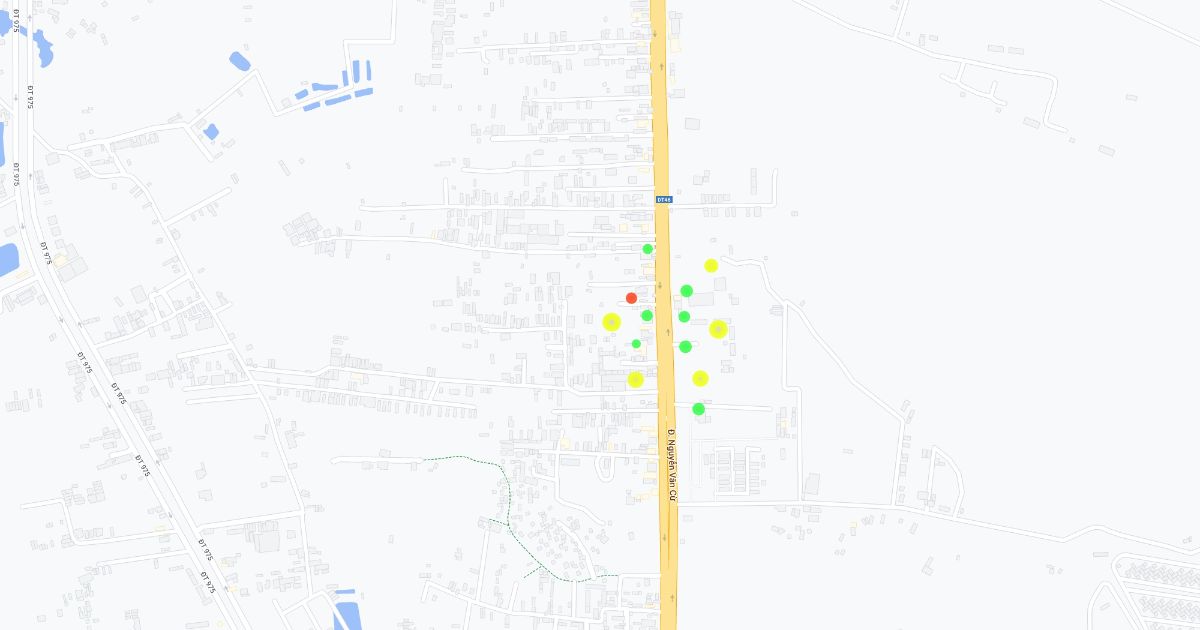Select the red marker on the map

coord(631,298)
